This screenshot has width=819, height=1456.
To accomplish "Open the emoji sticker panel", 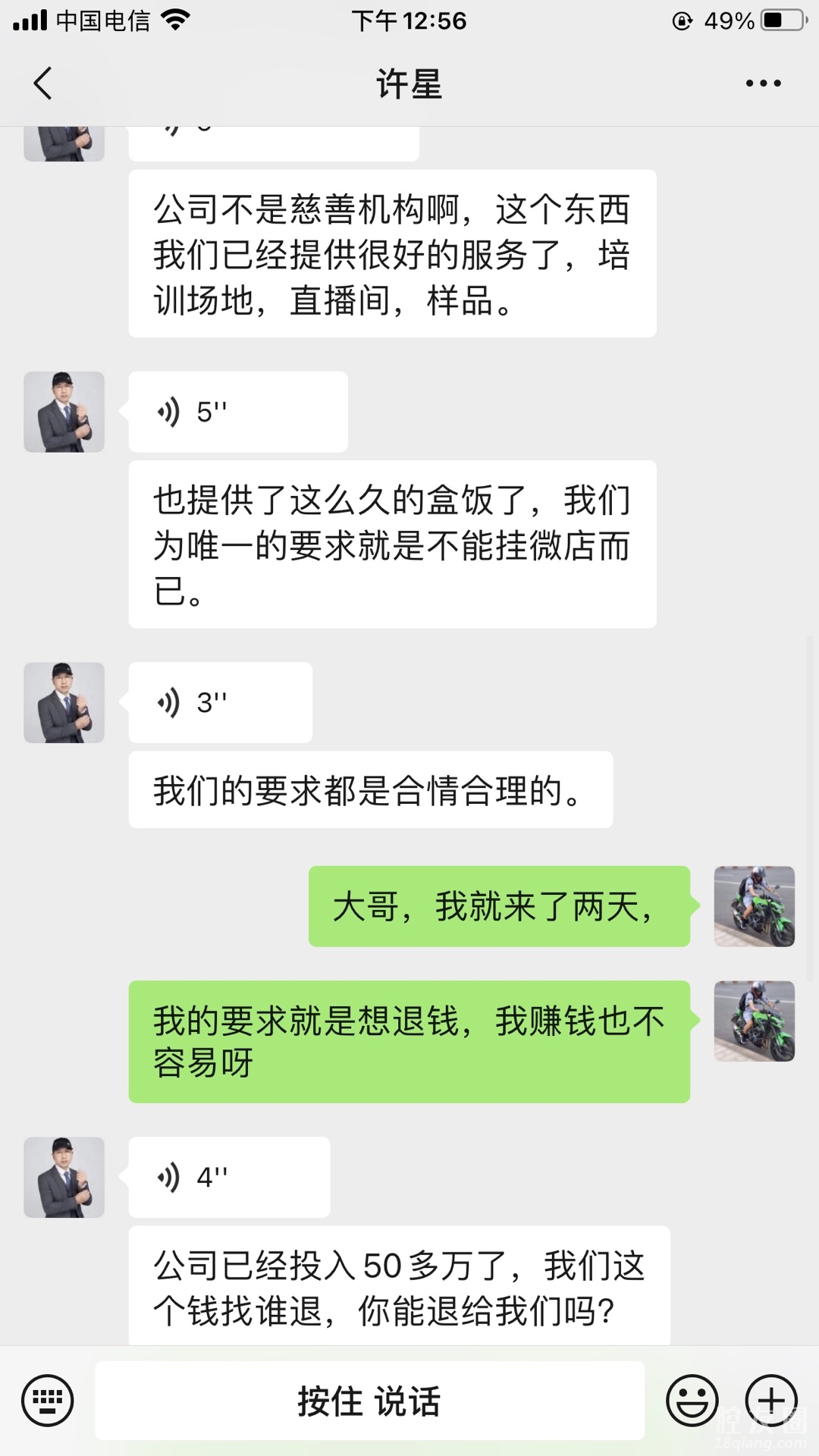I will click(692, 1400).
